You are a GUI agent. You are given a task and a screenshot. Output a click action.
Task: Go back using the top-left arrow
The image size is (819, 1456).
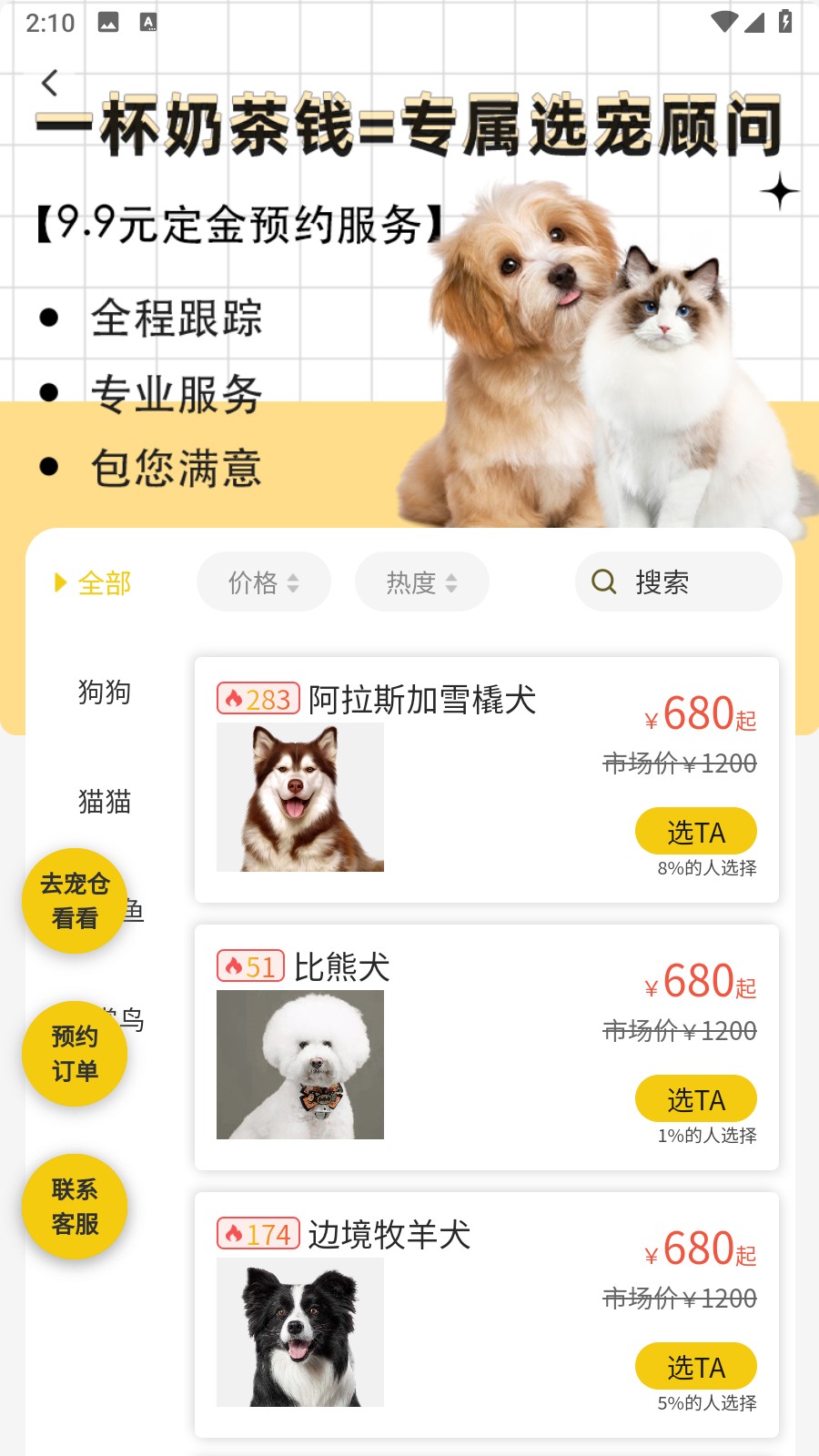tap(50, 83)
